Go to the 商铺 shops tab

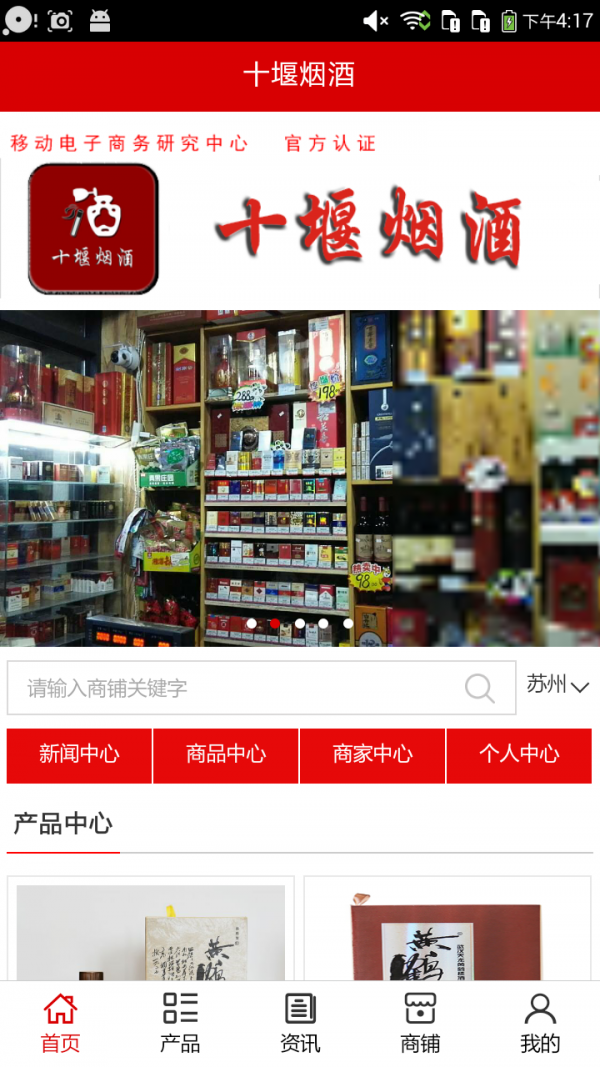420,1023
